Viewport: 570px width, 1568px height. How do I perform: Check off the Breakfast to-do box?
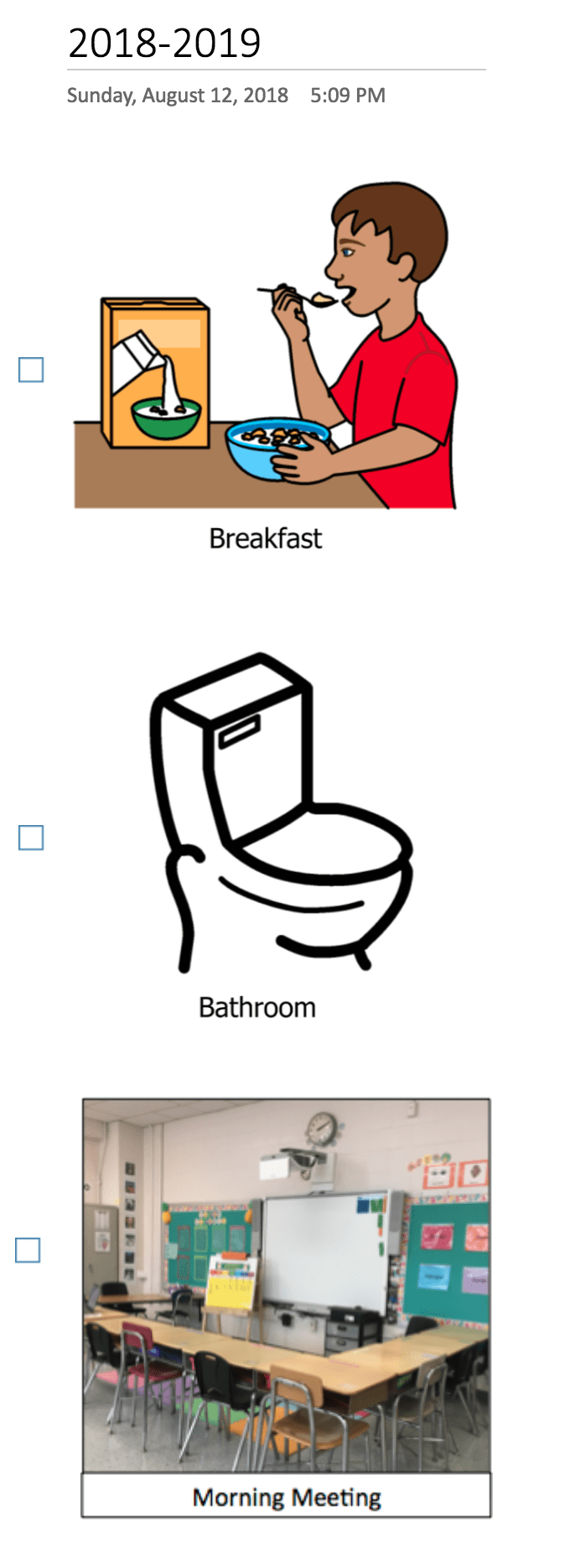(31, 370)
